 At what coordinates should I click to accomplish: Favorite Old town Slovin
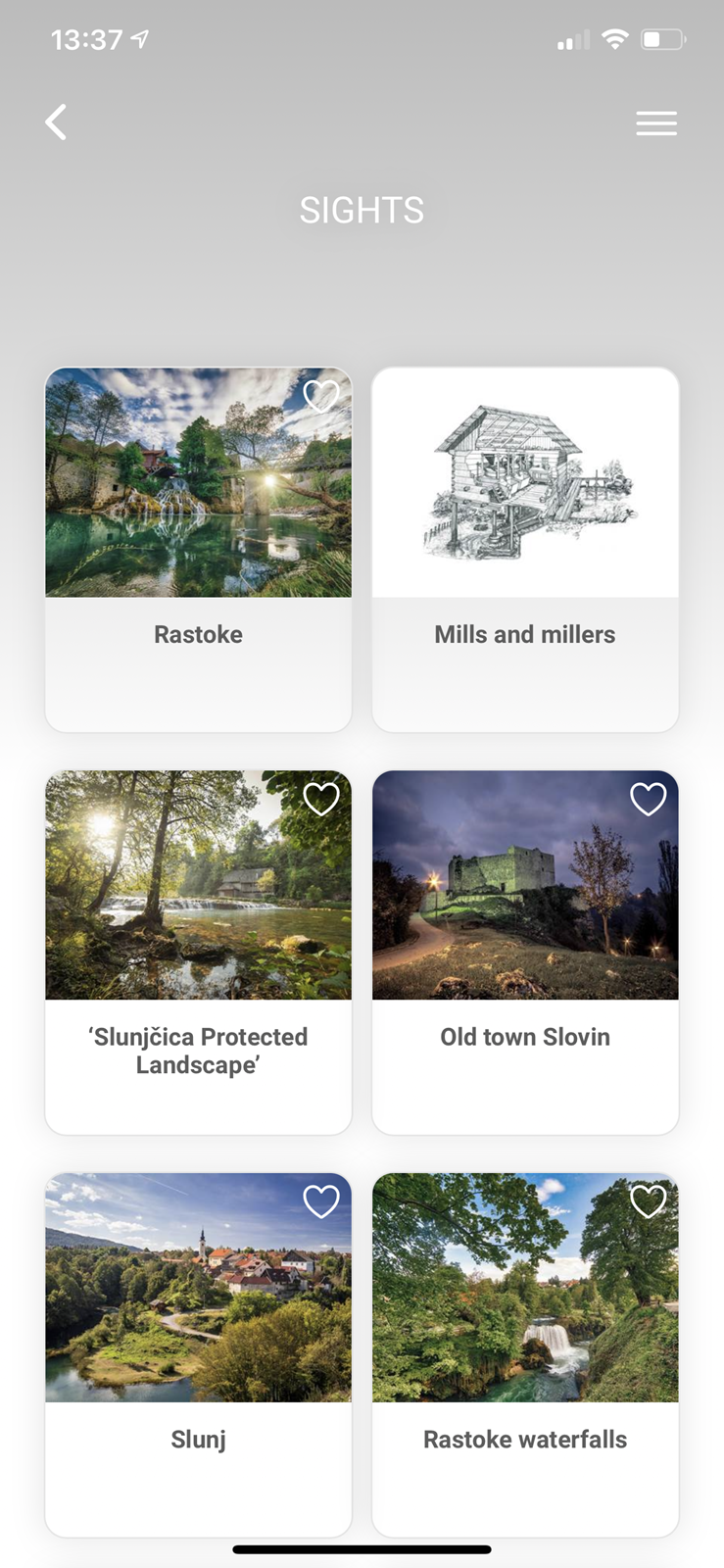coord(649,799)
